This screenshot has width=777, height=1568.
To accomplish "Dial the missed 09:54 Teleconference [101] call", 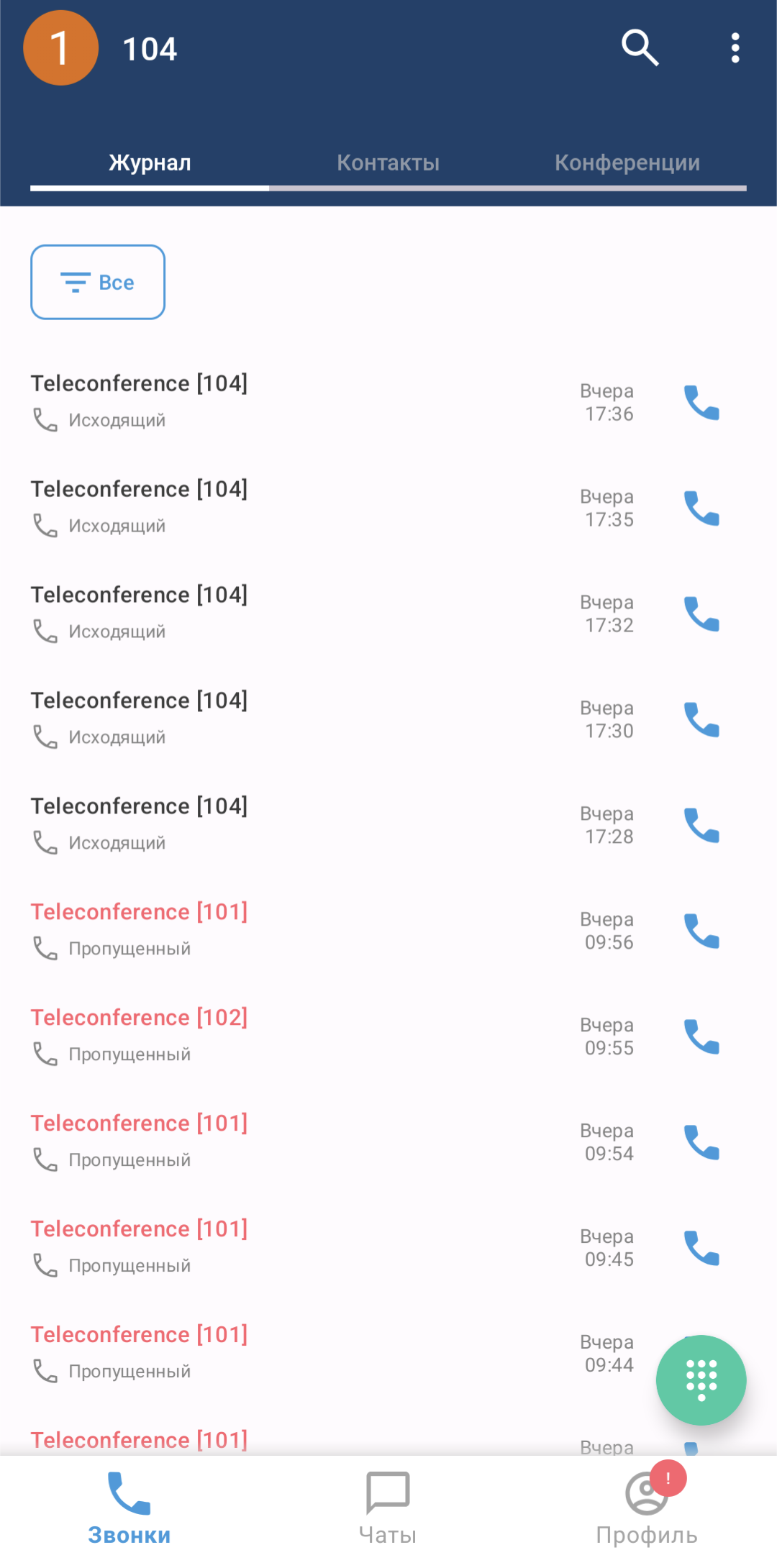I will (701, 1143).
